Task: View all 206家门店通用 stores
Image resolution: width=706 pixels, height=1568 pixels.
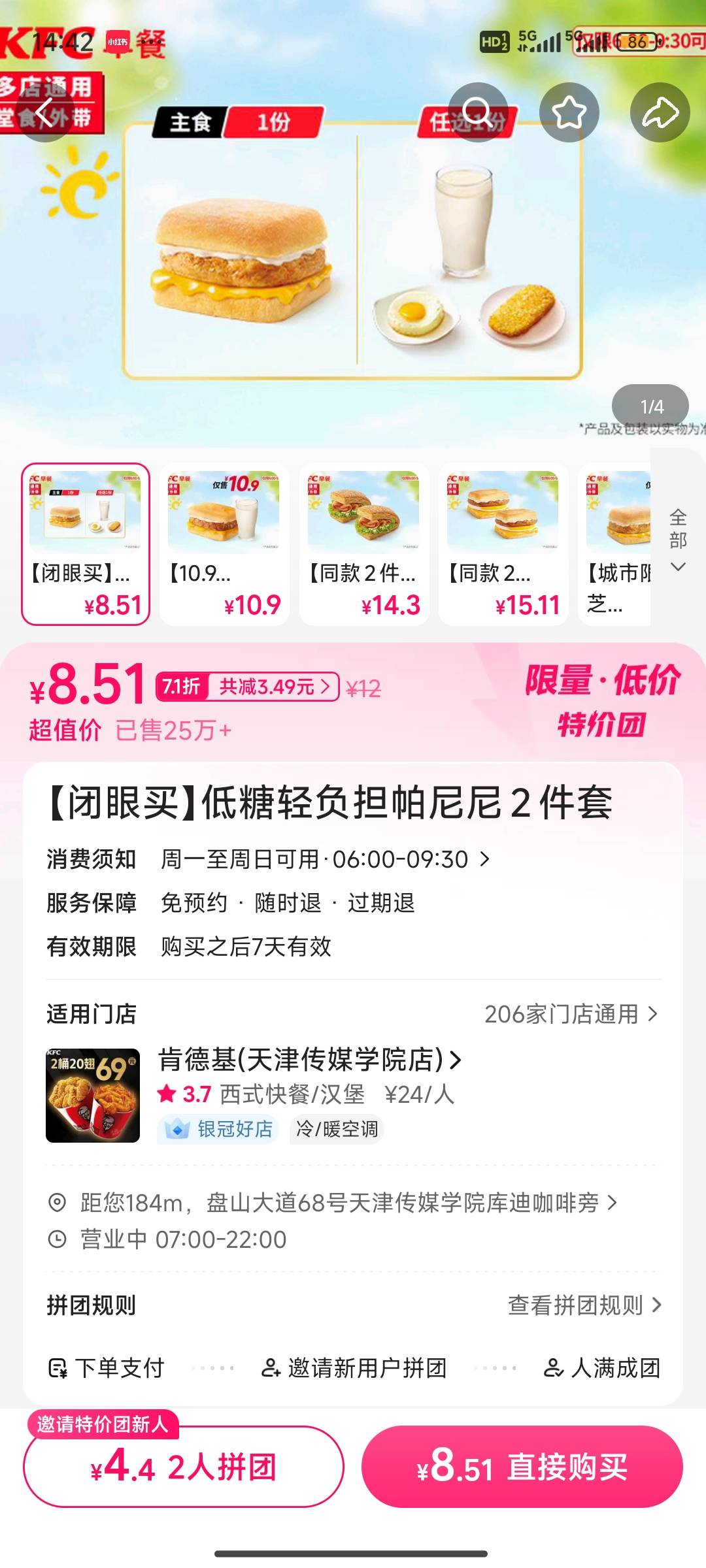Action: (571, 1014)
